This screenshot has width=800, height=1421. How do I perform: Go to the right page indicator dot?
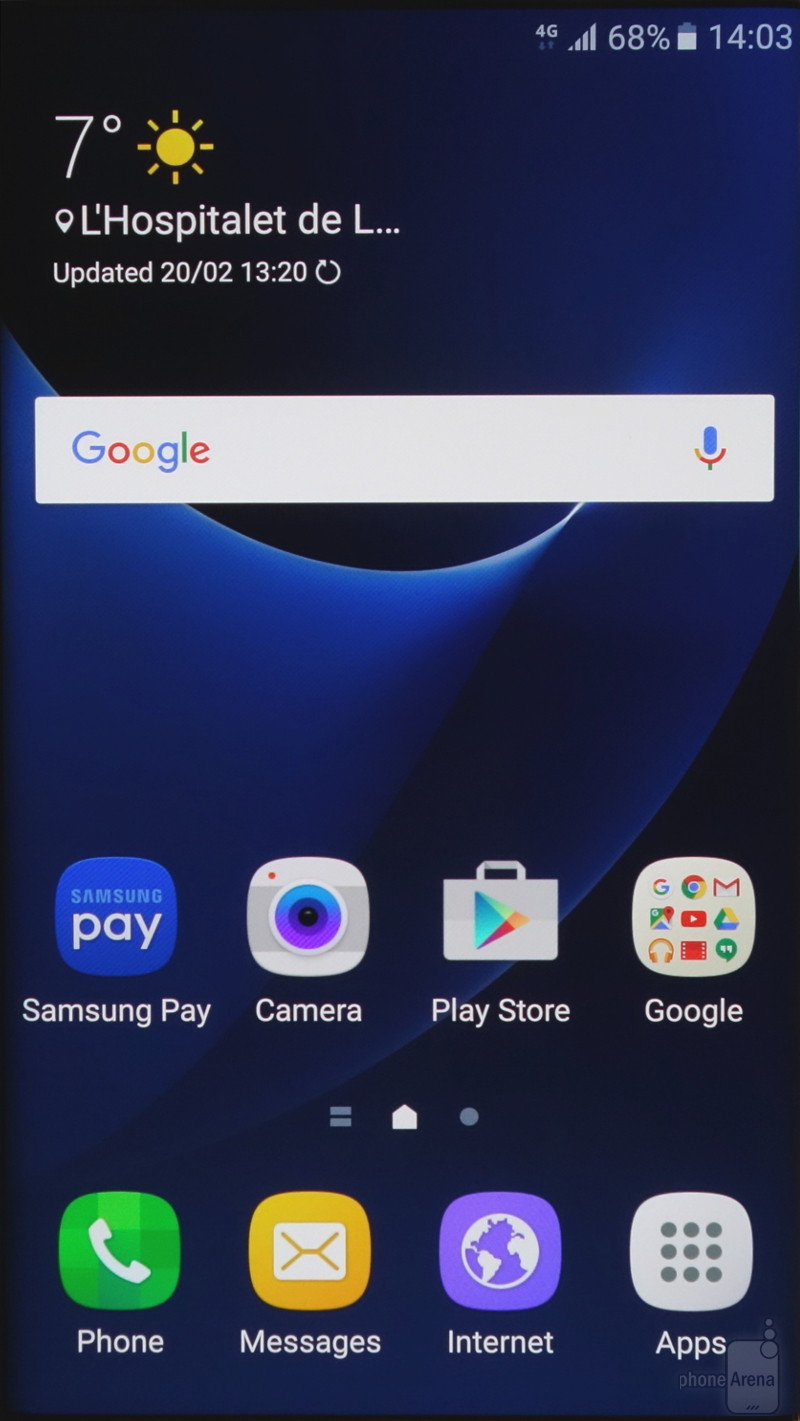click(x=469, y=1117)
